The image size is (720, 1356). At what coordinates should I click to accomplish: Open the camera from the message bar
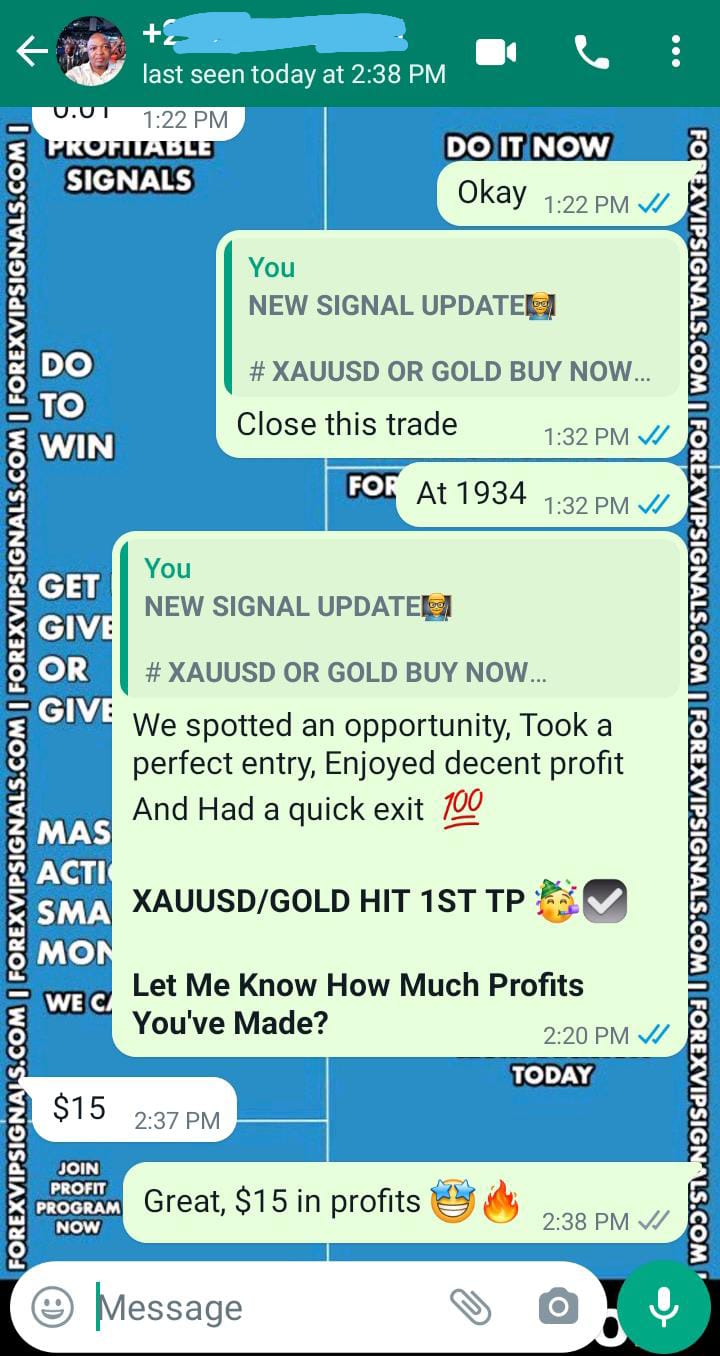pyautogui.click(x=558, y=1307)
